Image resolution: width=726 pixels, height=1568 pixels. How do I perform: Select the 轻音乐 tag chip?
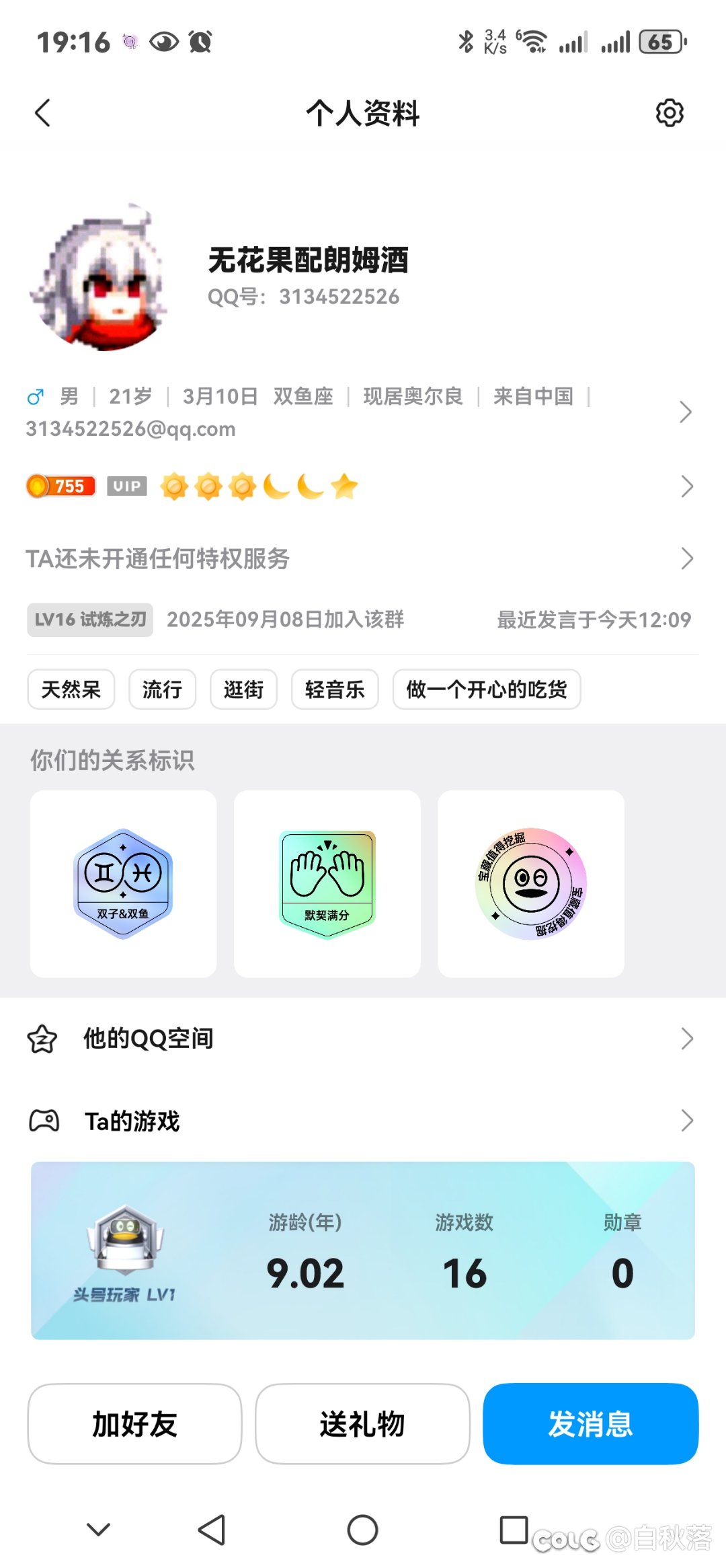point(334,689)
